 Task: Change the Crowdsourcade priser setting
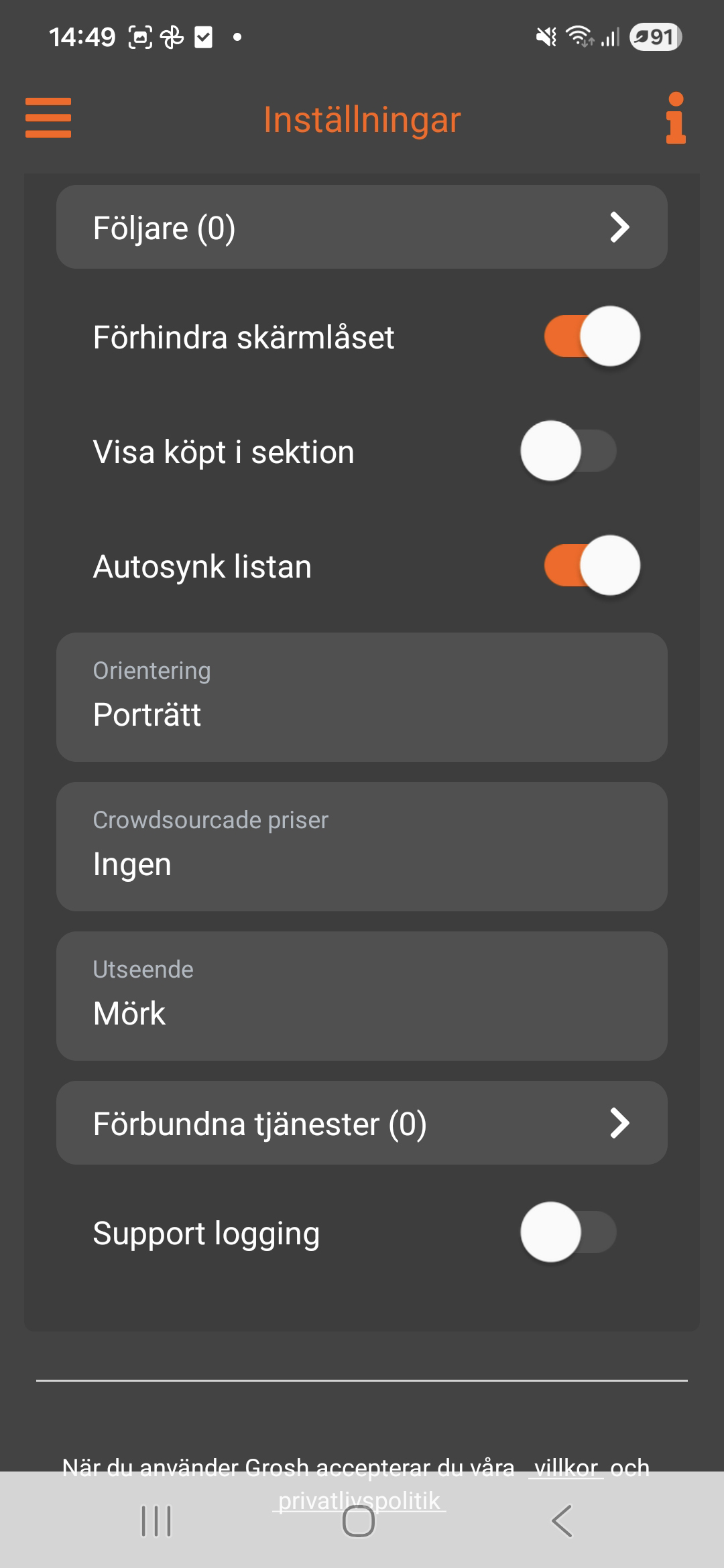click(x=362, y=846)
